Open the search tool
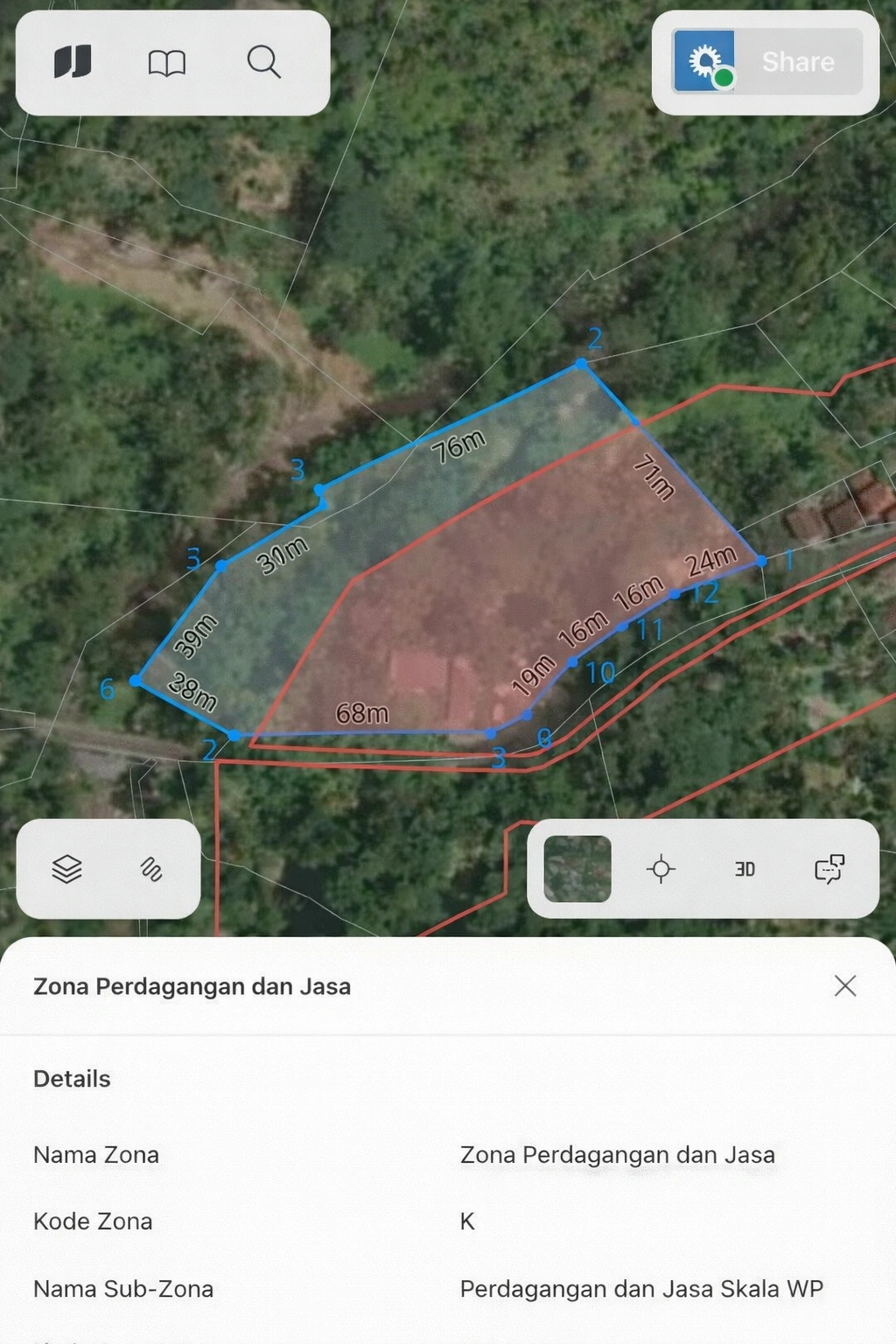Viewport: 896px width, 1344px height. coord(263,62)
